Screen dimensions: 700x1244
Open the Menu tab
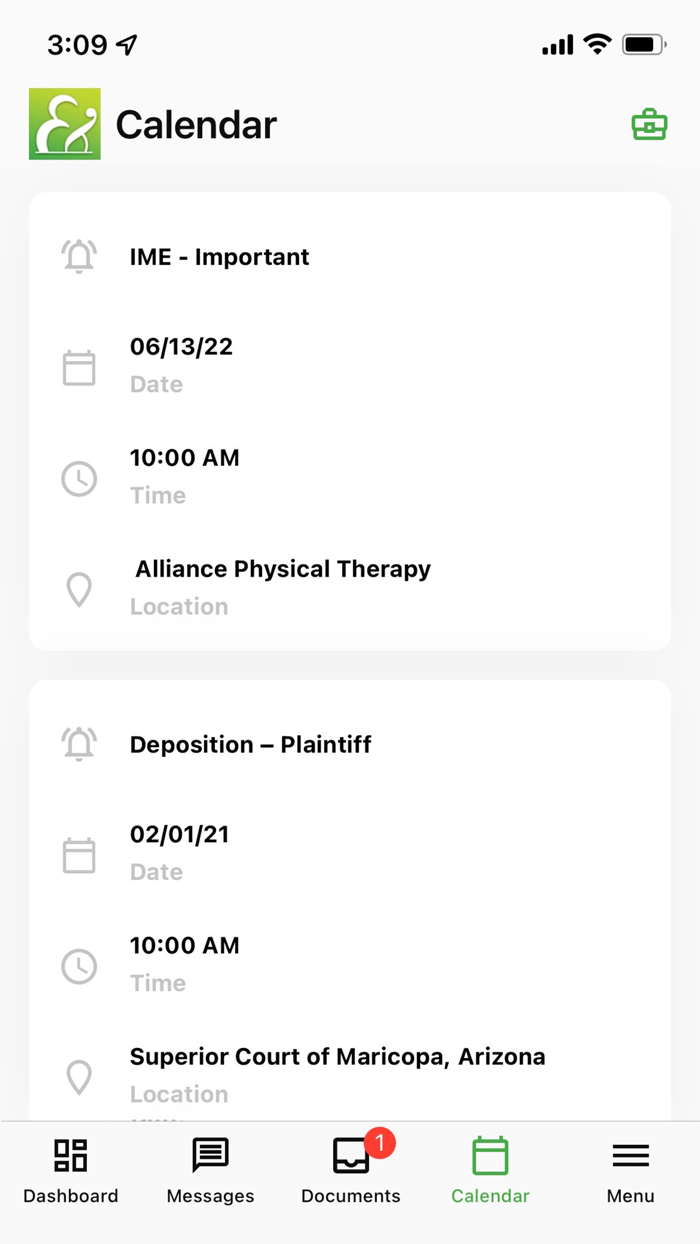tap(630, 1170)
